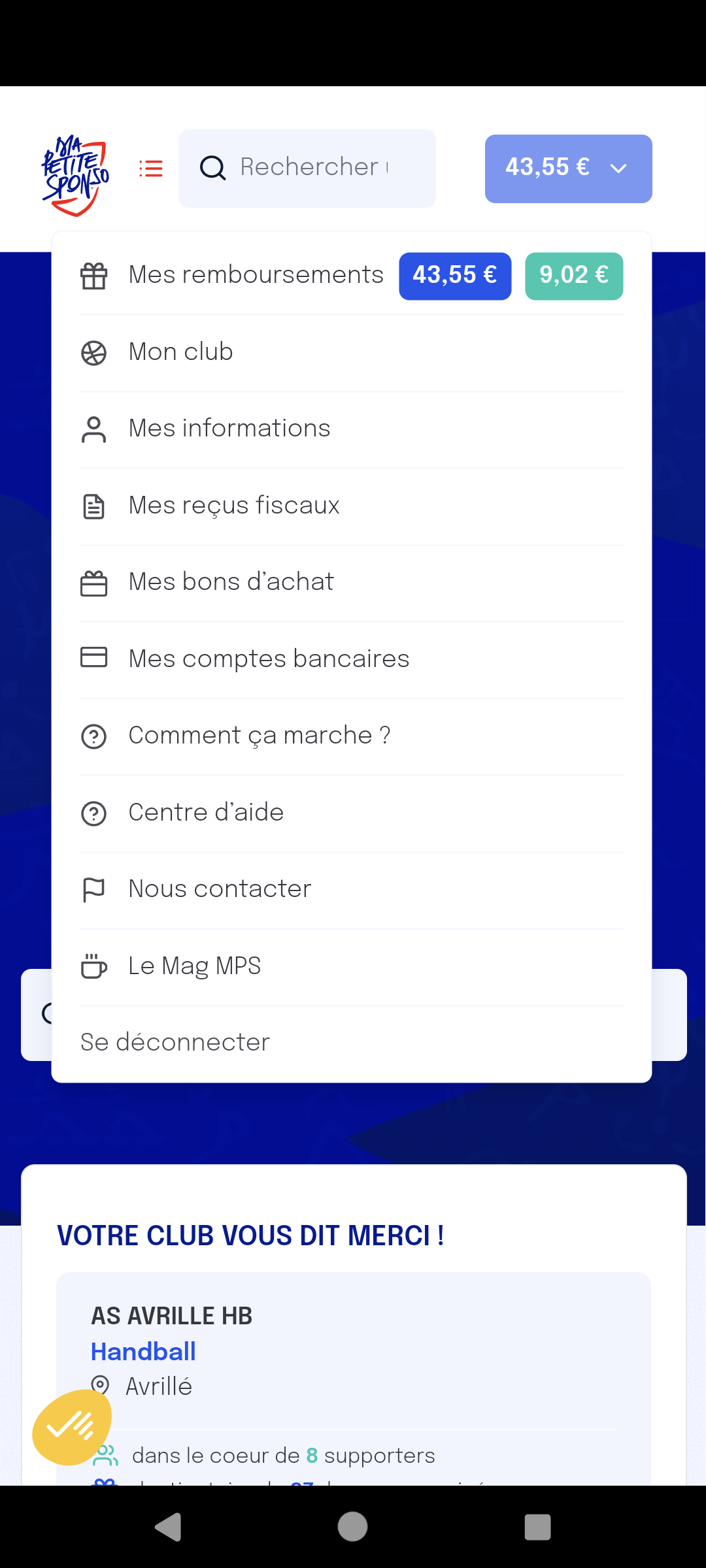Open Mes remboursements
706x1568 pixels.
point(256,275)
